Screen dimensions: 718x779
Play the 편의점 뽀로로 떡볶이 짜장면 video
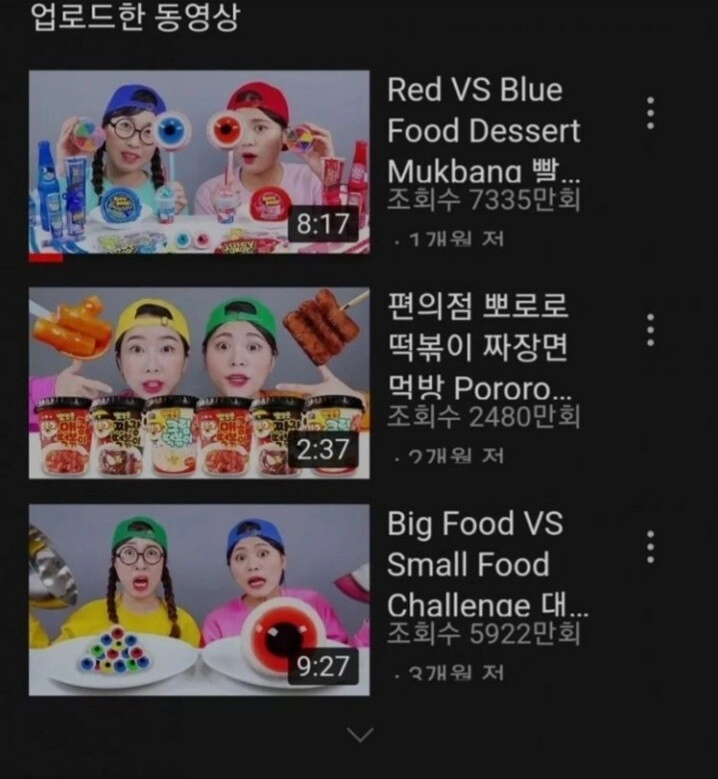(199, 382)
